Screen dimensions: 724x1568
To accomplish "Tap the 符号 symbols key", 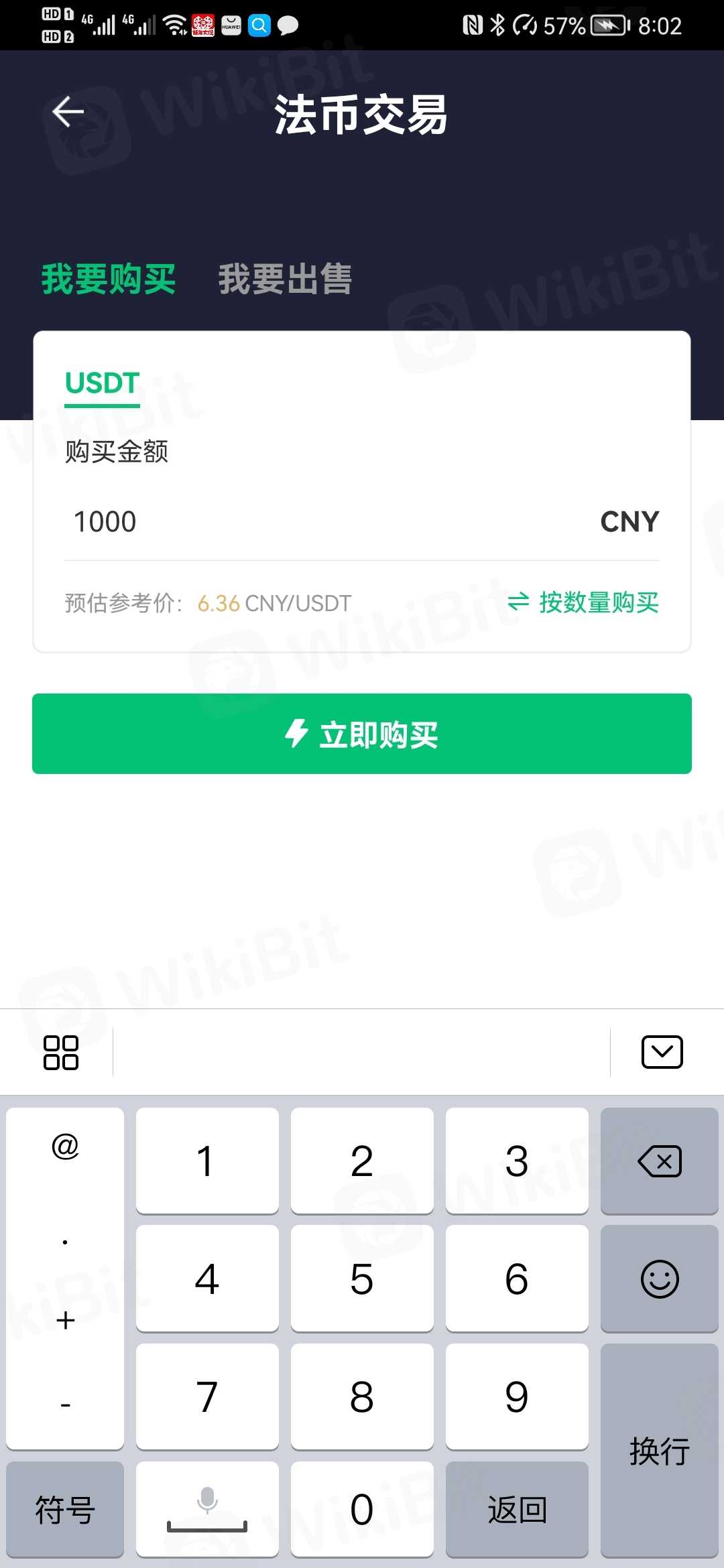I will click(65, 1510).
